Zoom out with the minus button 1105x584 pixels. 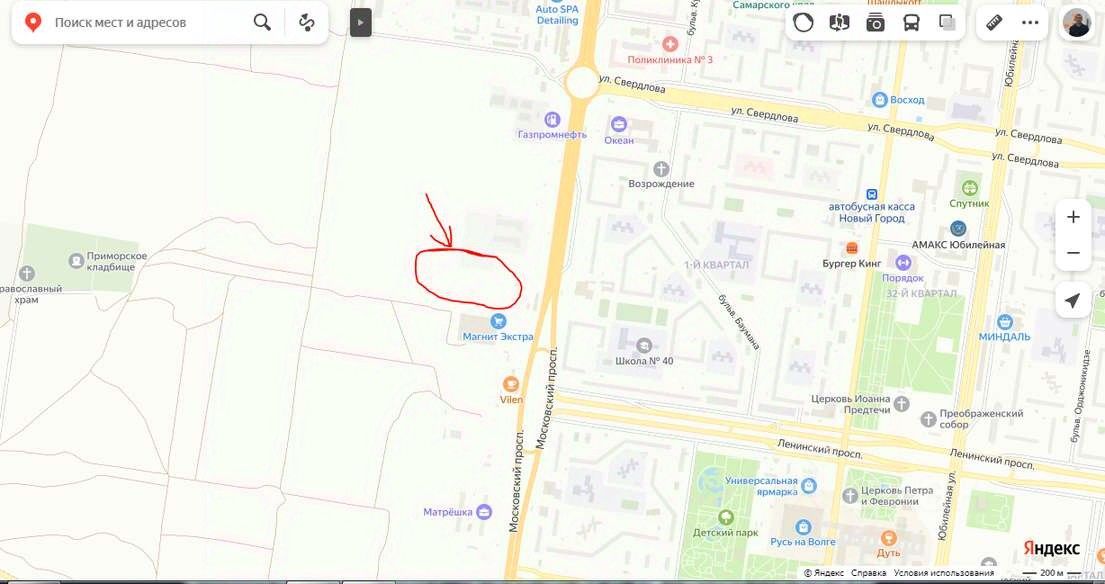pyautogui.click(x=1073, y=253)
